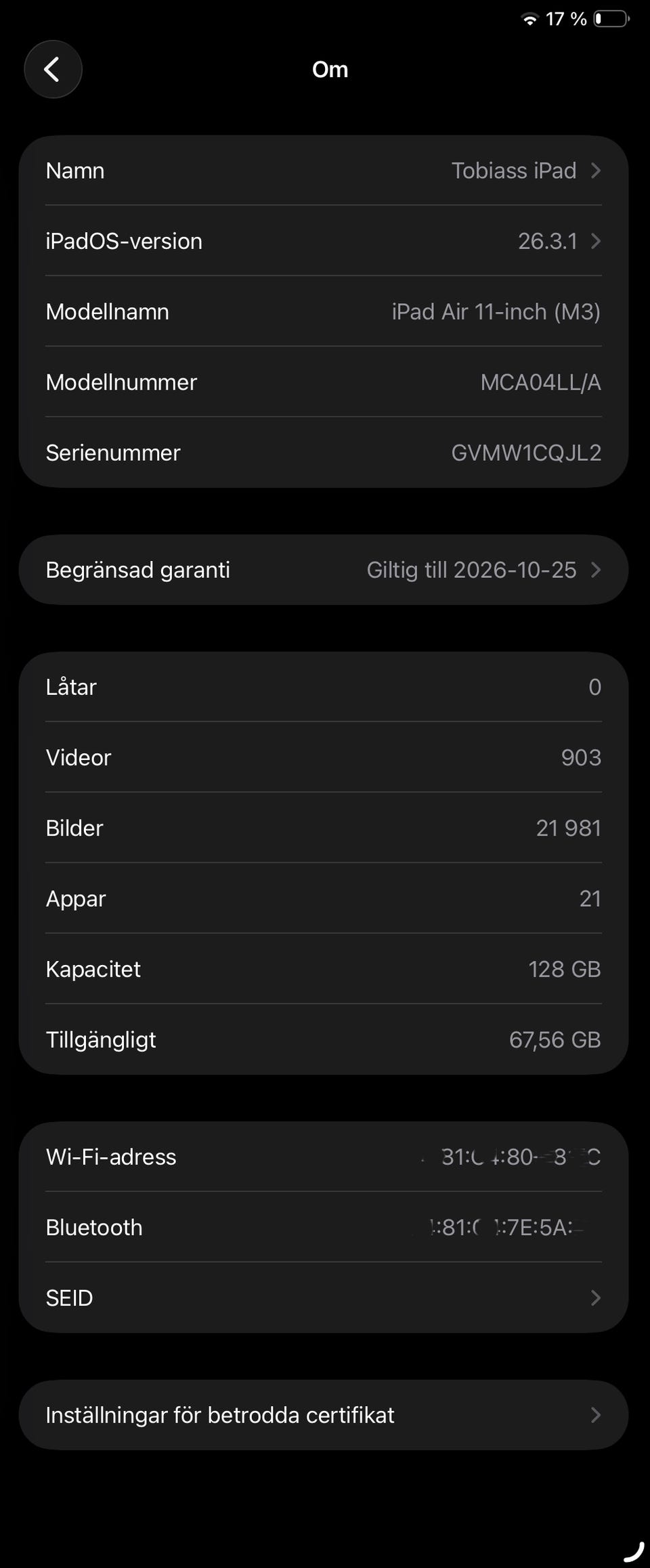Open the Namn row to rename the iPad

324,171
